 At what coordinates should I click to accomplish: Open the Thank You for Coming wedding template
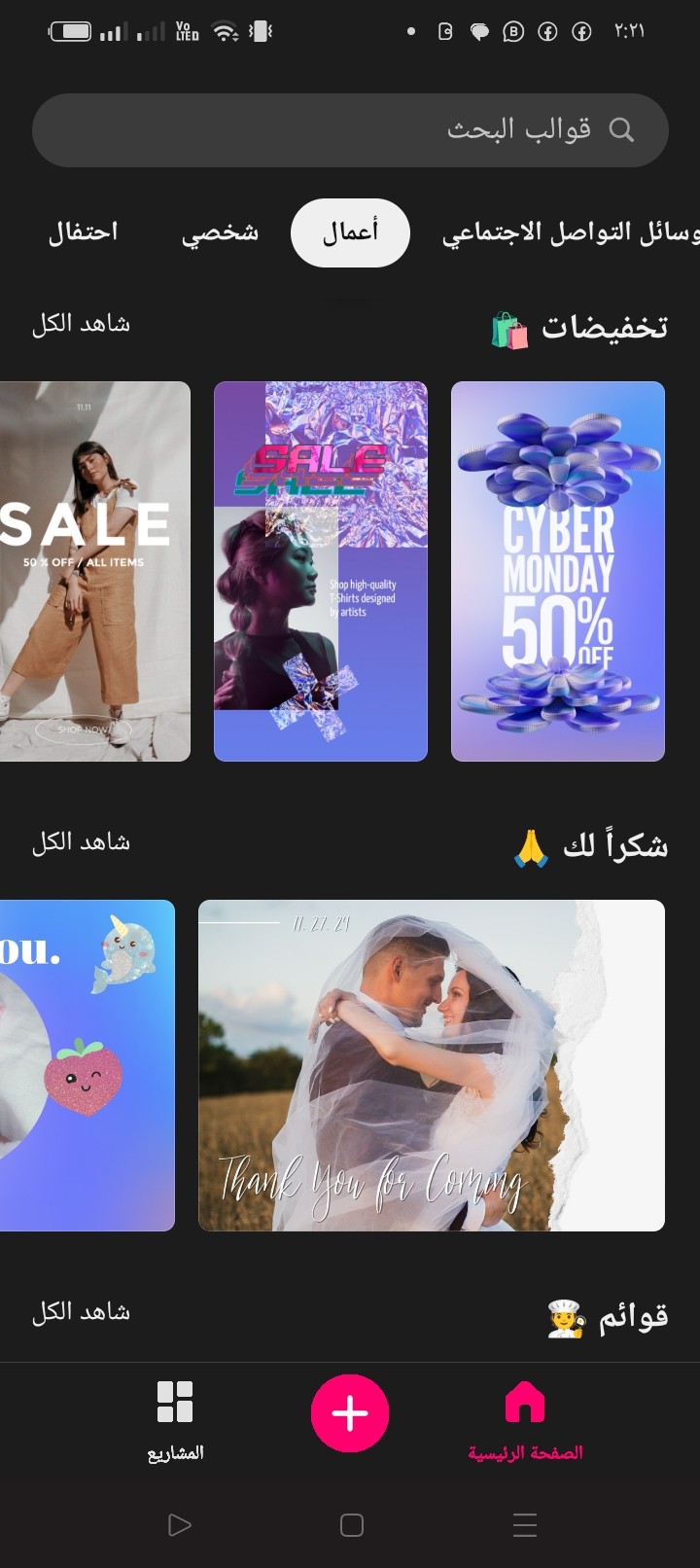pyautogui.click(x=432, y=1065)
